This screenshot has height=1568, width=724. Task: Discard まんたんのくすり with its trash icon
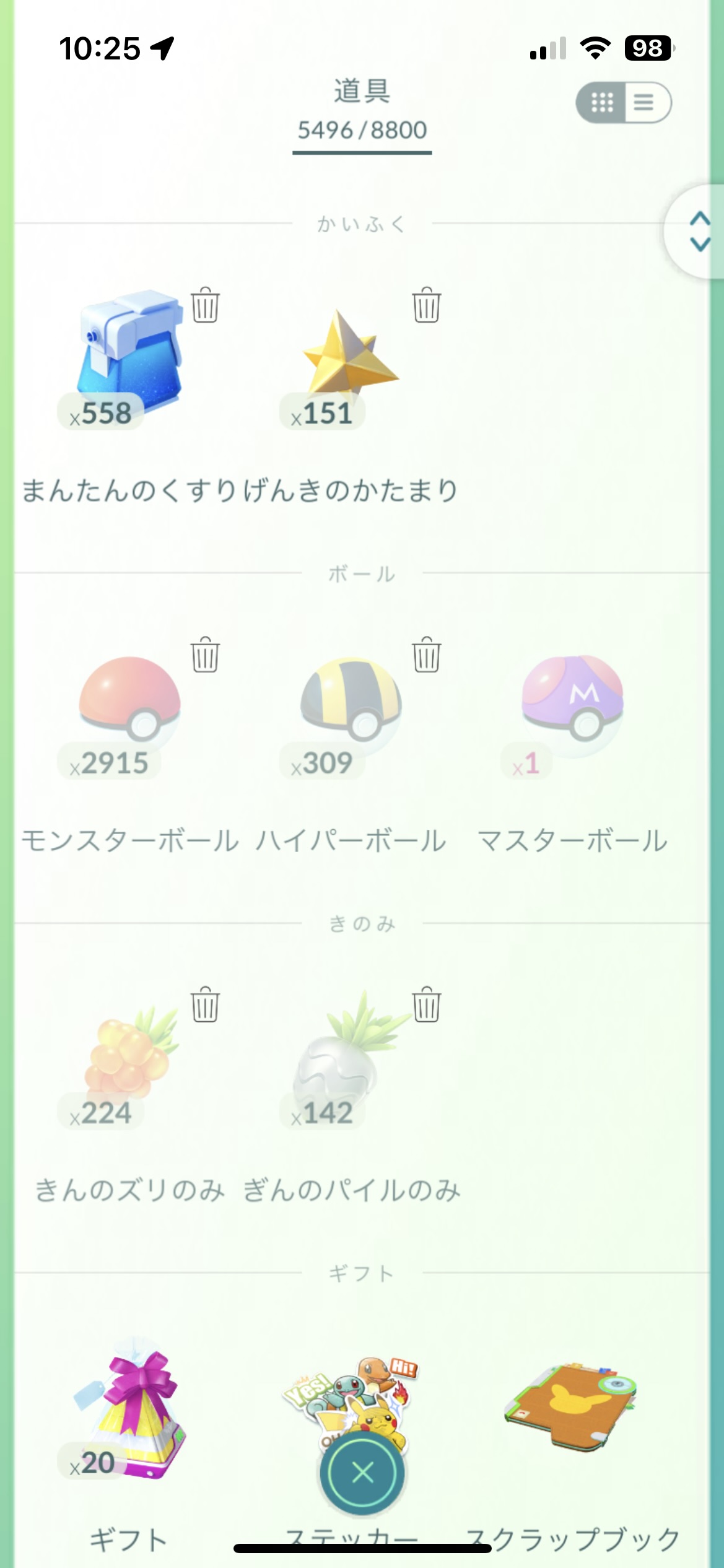coord(205,305)
